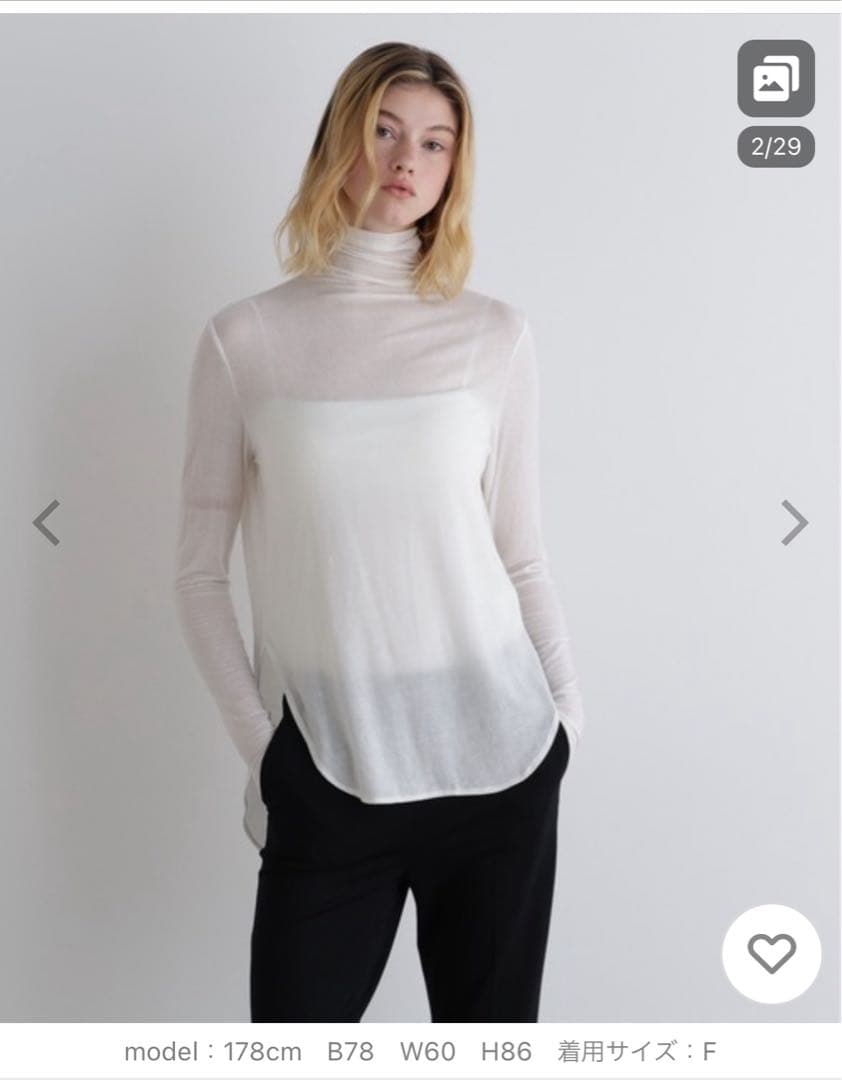Viewport: 842px width, 1080px height.
Task: Open the image gallery icon
Action: pyautogui.click(x=776, y=79)
